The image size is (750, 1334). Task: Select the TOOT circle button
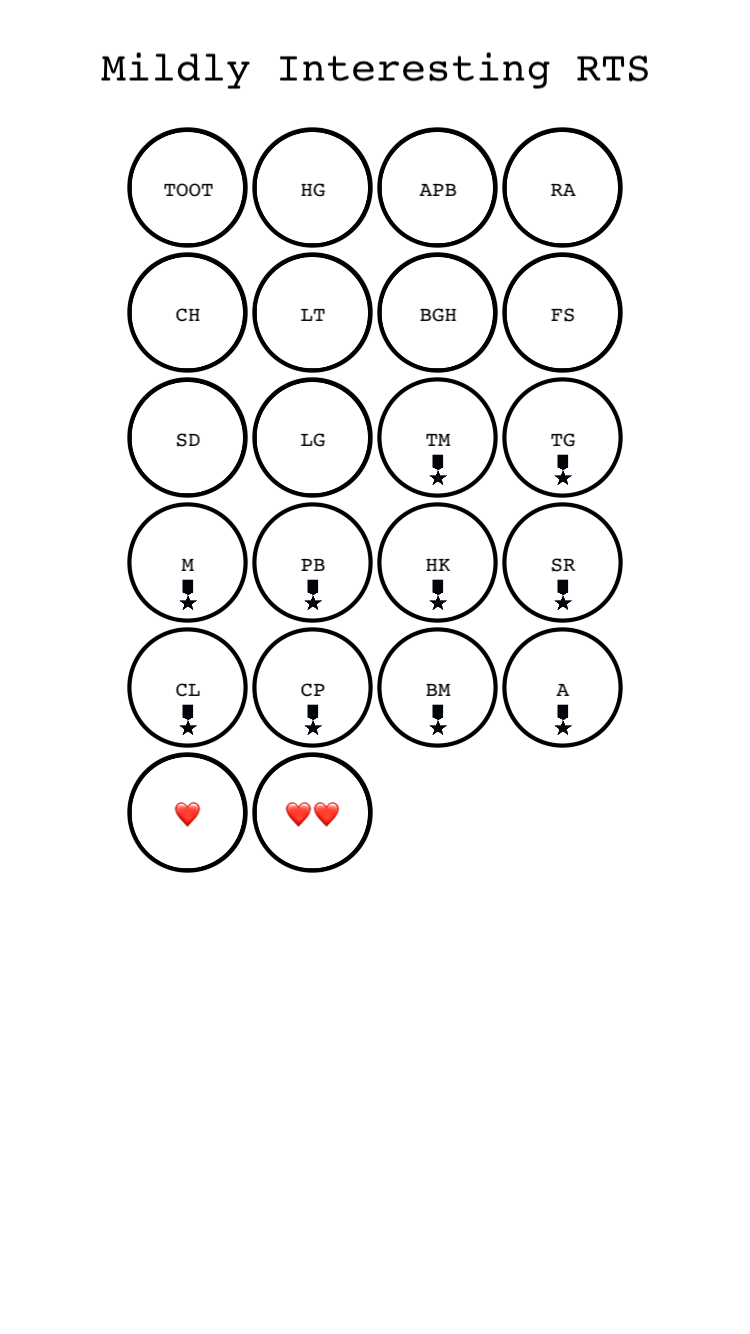[188, 188]
